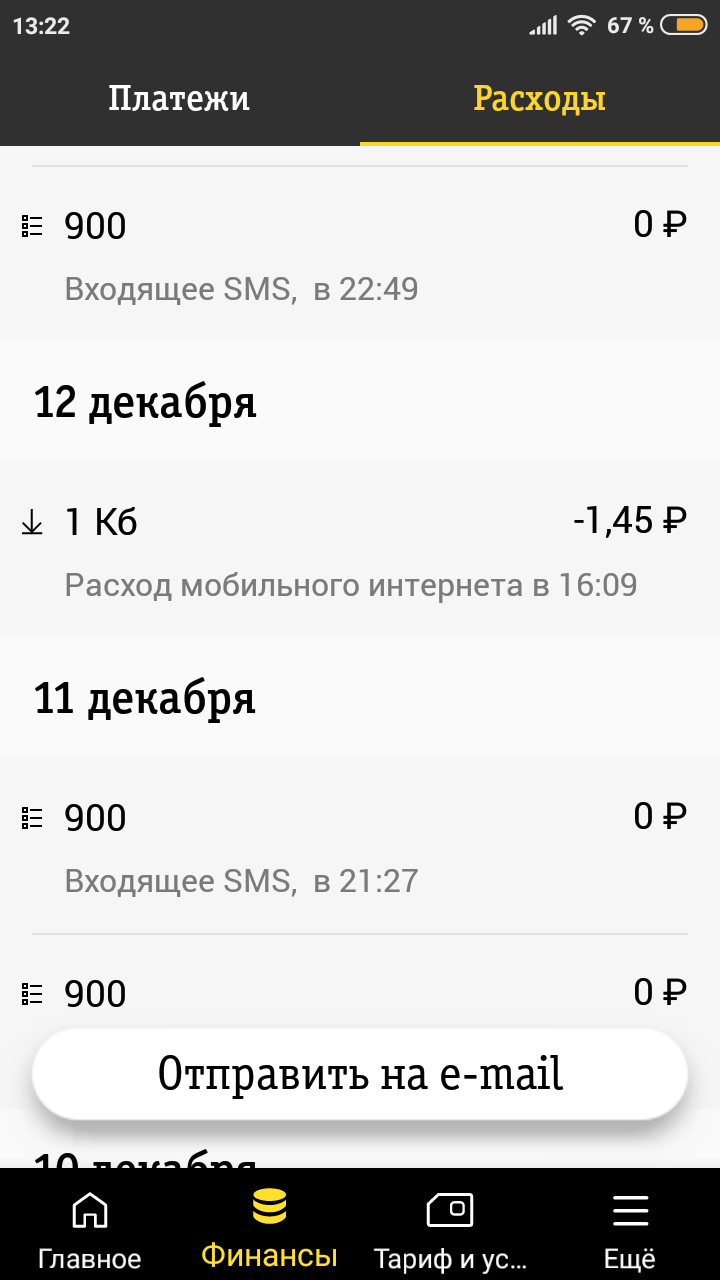Image resolution: width=720 pixels, height=1280 pixels.
Task: Switch to the Платежи tab
Action: [179, 99]
